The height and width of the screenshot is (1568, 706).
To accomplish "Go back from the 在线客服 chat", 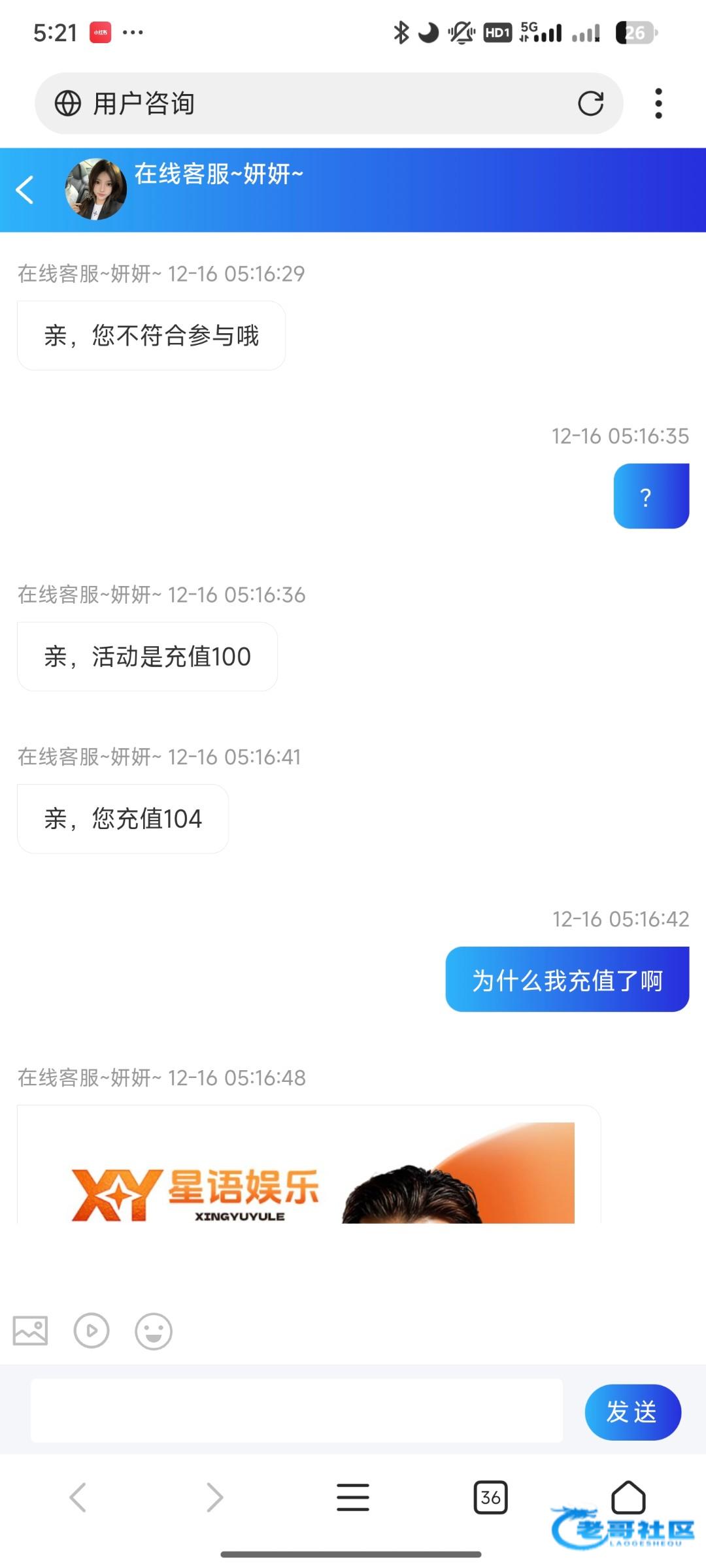I will coord(25,190).
